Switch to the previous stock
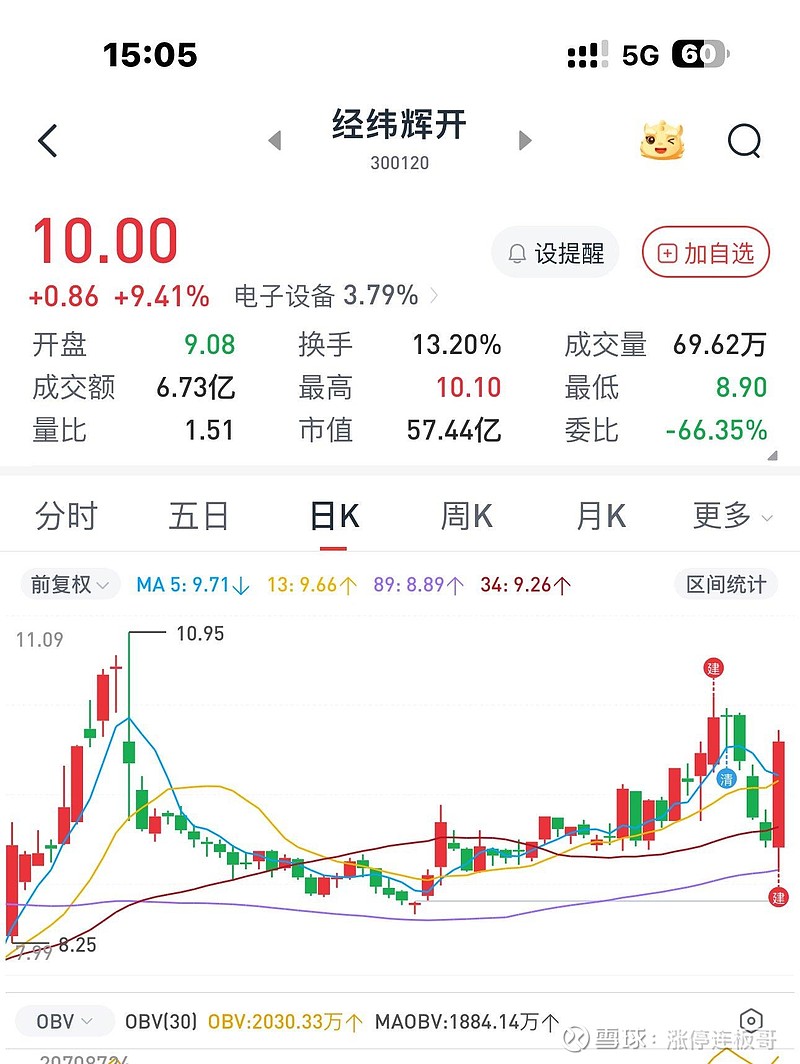The width and height of the screenshot is (800, 1064). click(x=275, y=141)
